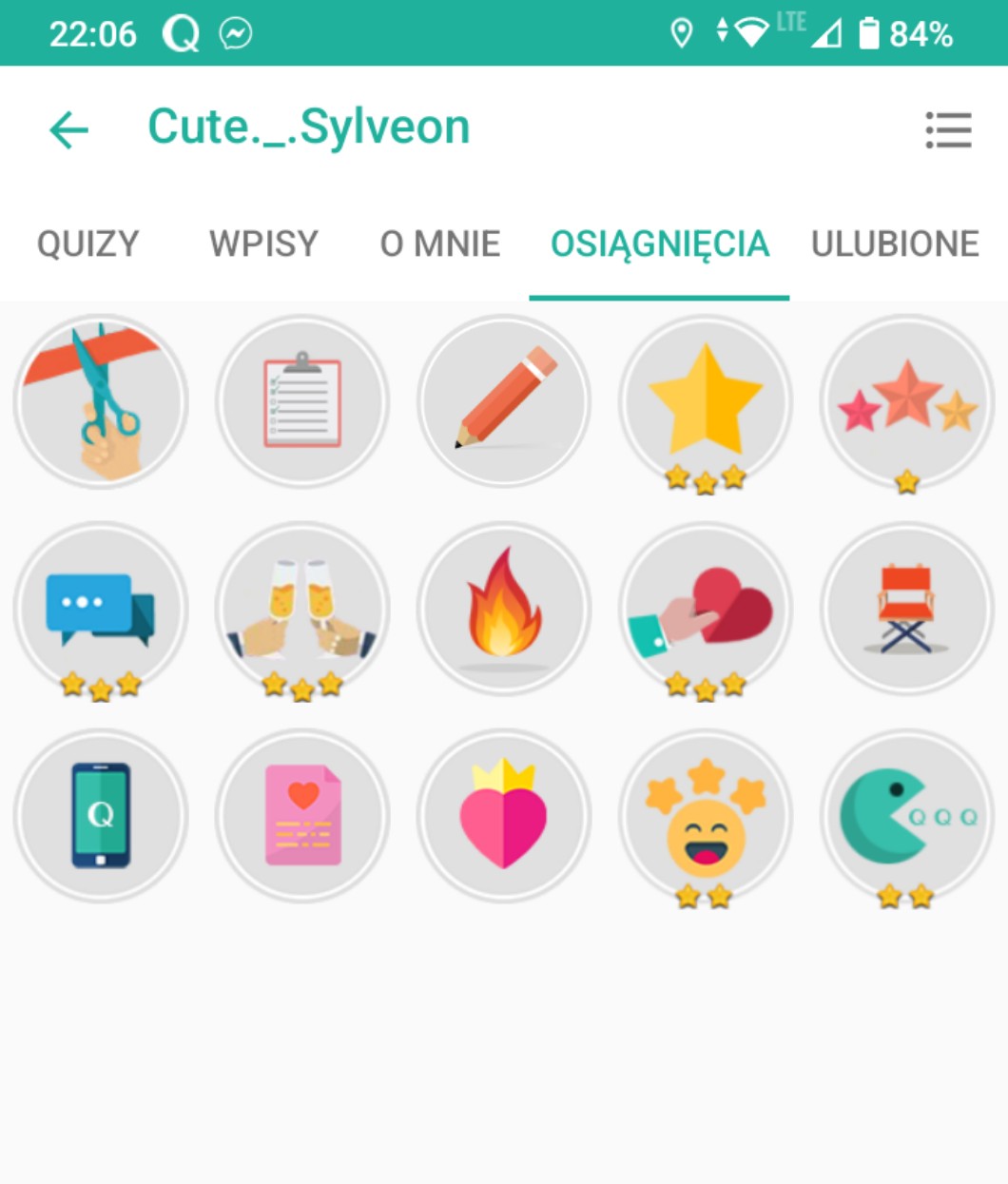Open the list menu icon
Viewport: 1008px width, 1184px height.
948,129
